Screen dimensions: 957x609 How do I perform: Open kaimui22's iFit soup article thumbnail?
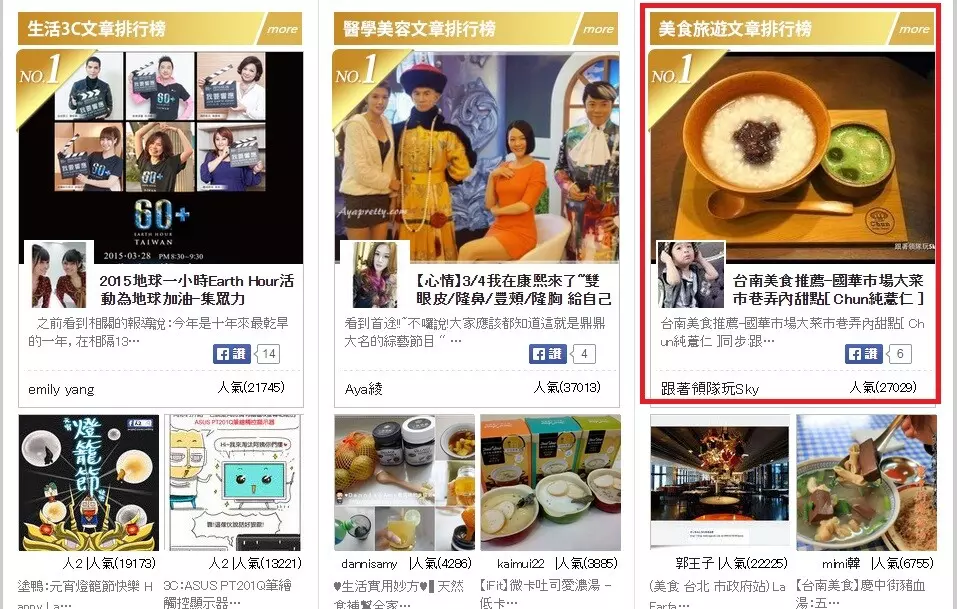(548, 482)
